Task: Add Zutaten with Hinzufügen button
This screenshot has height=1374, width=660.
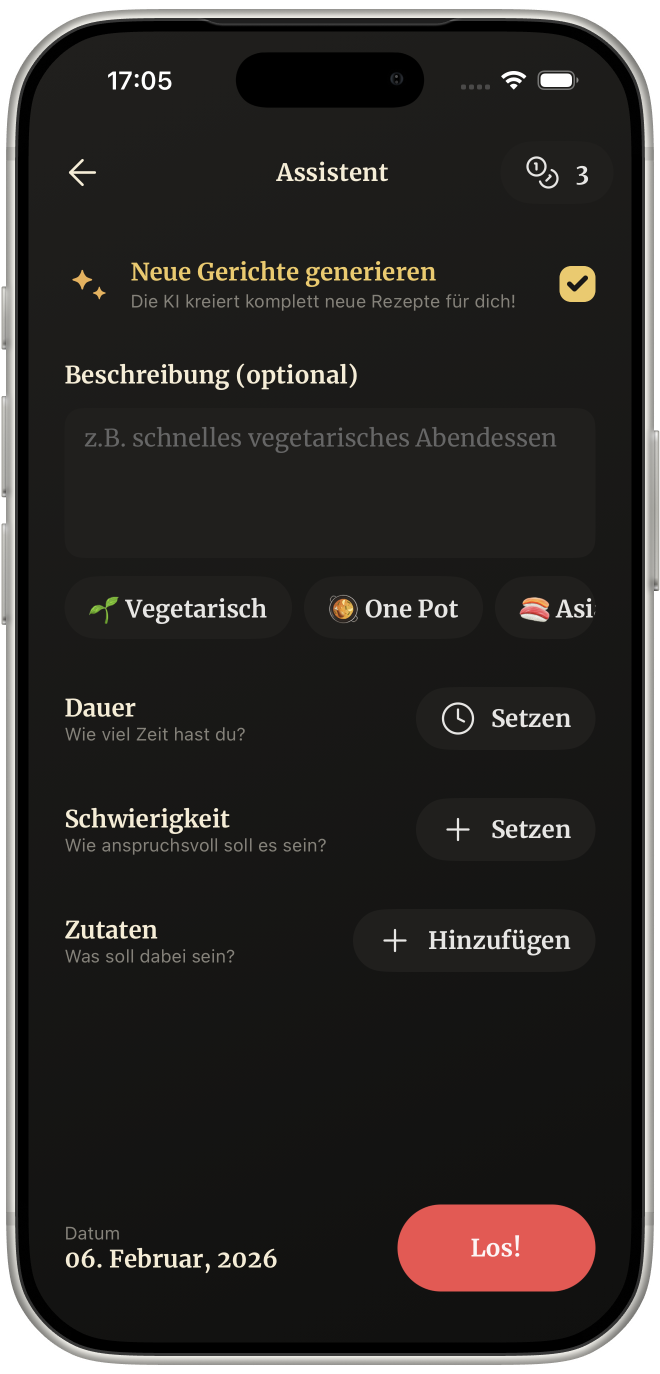Action: point(474,941)
